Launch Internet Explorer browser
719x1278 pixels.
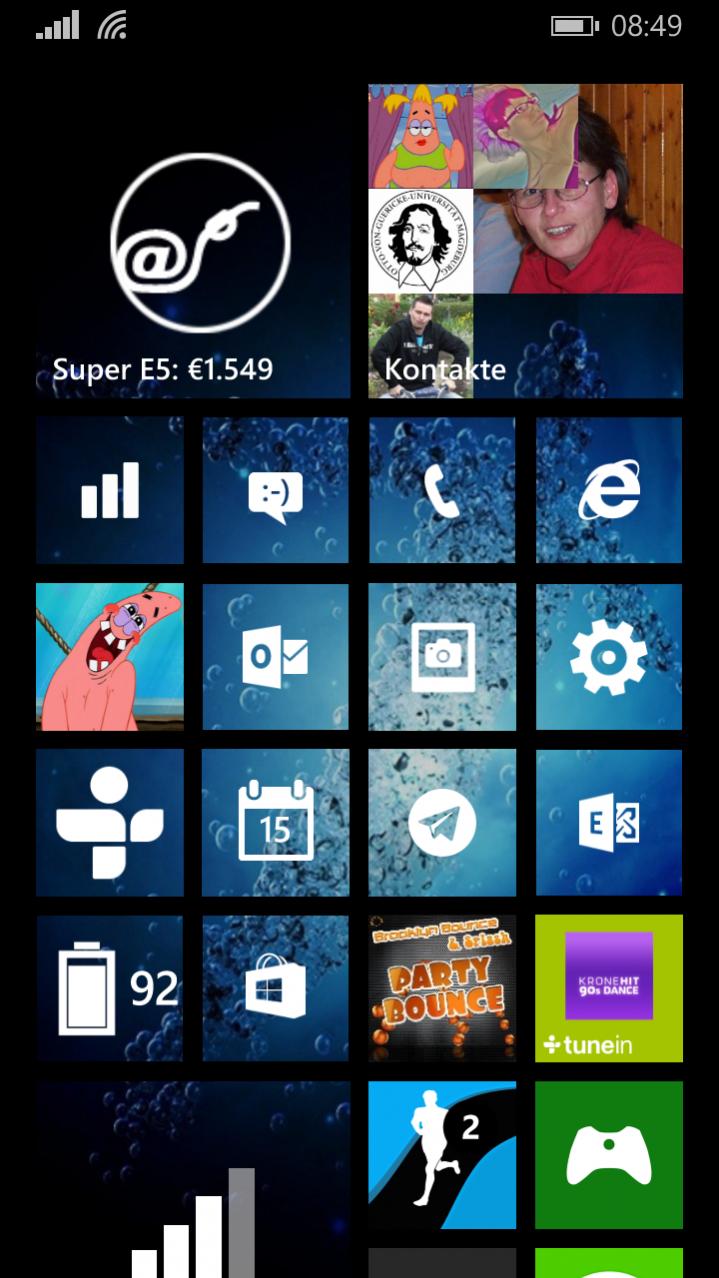tap(609, 490)
